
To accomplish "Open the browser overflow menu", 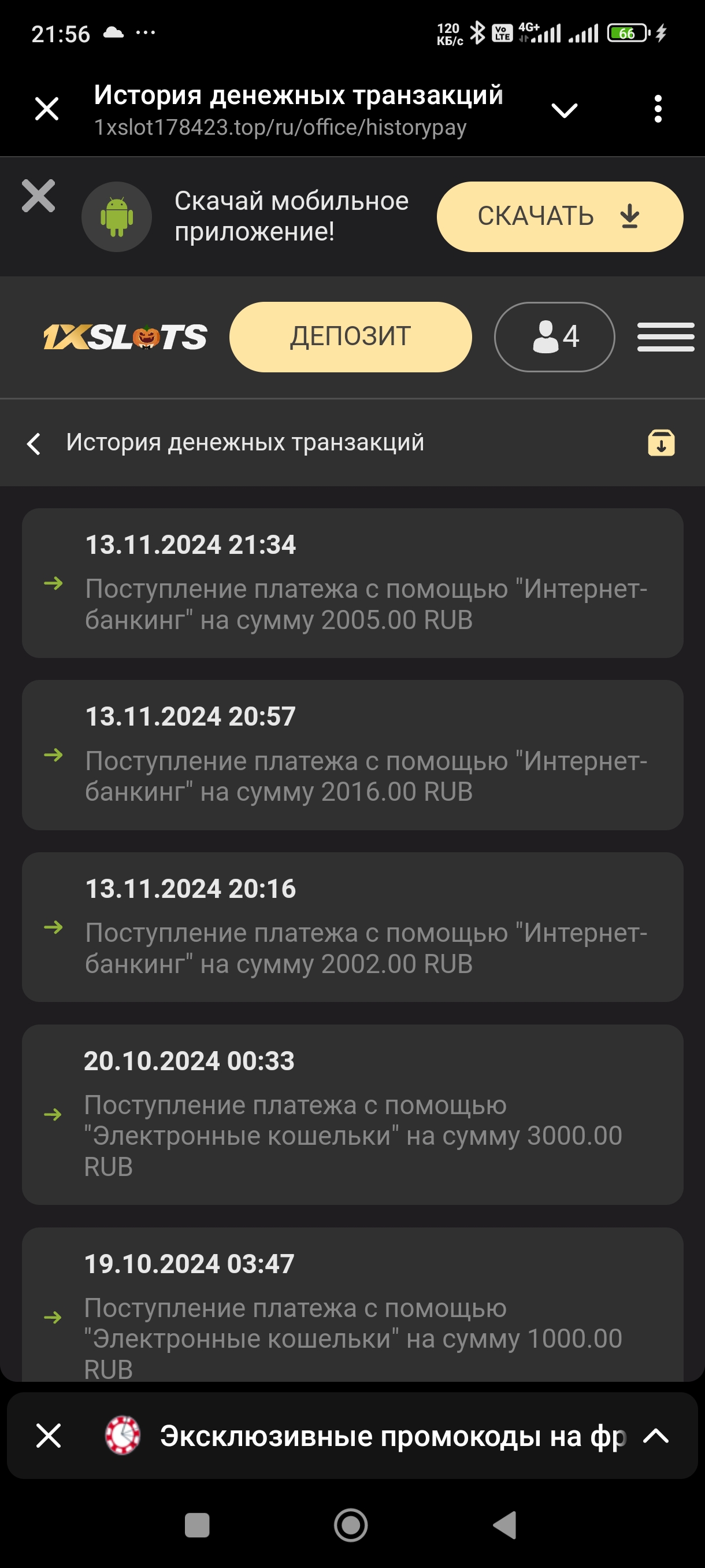I will click(x=658, y=110).
